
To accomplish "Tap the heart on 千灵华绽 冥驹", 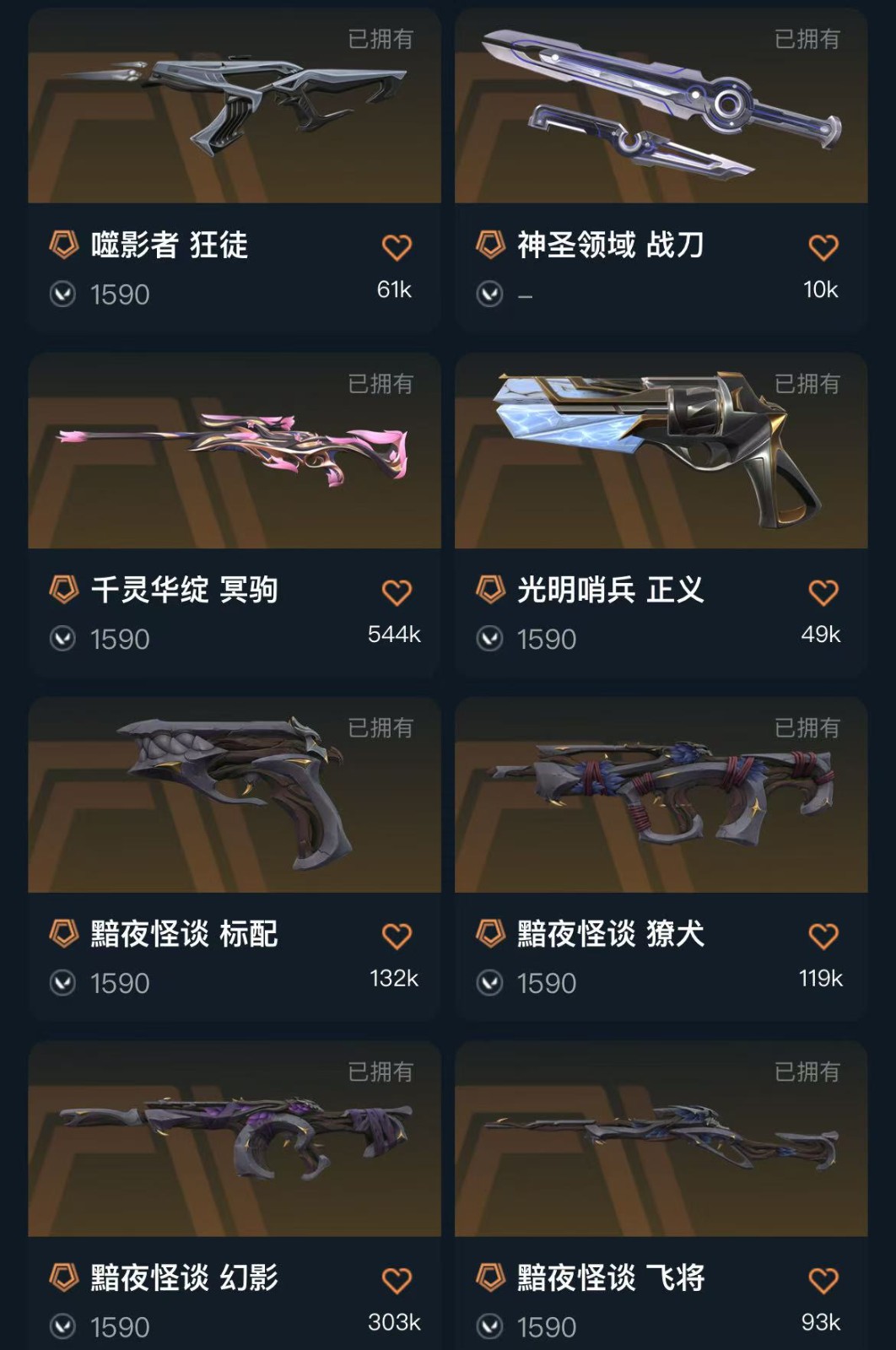I will (397, 592).
